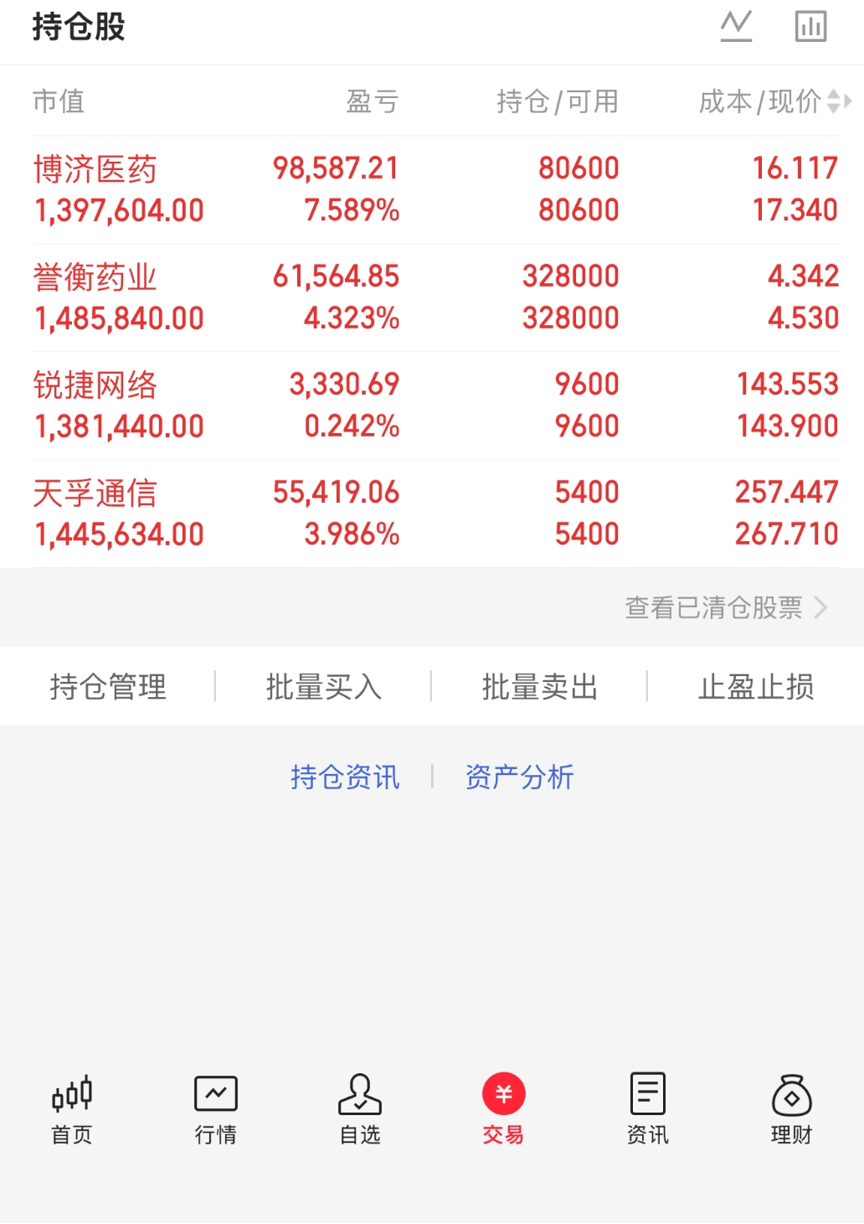Open the line trend chart icon
This screenshot has width=864, height=1224.
[736, 26]
